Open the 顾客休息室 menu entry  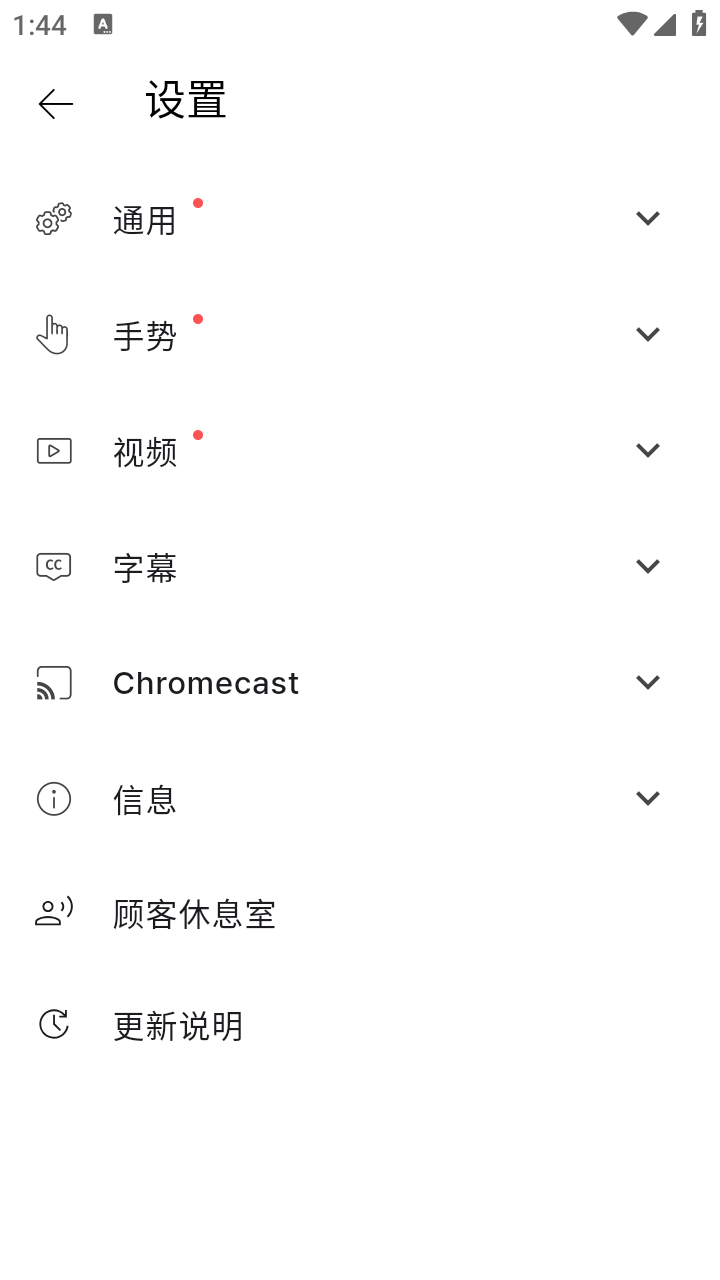(195, 913)
